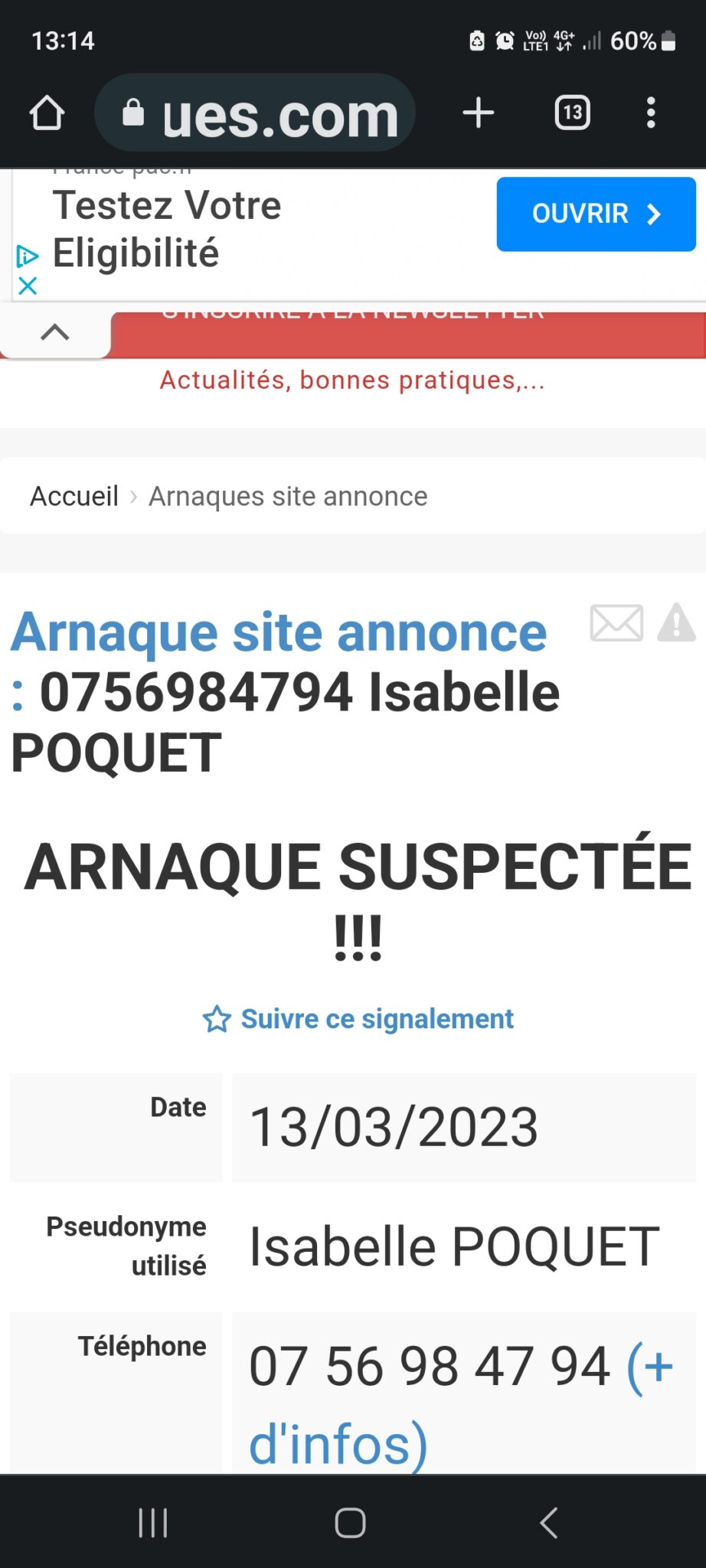Tap the warning triangle icon
Viewport: 706px width, 1568px height.
tap(676, 622)
